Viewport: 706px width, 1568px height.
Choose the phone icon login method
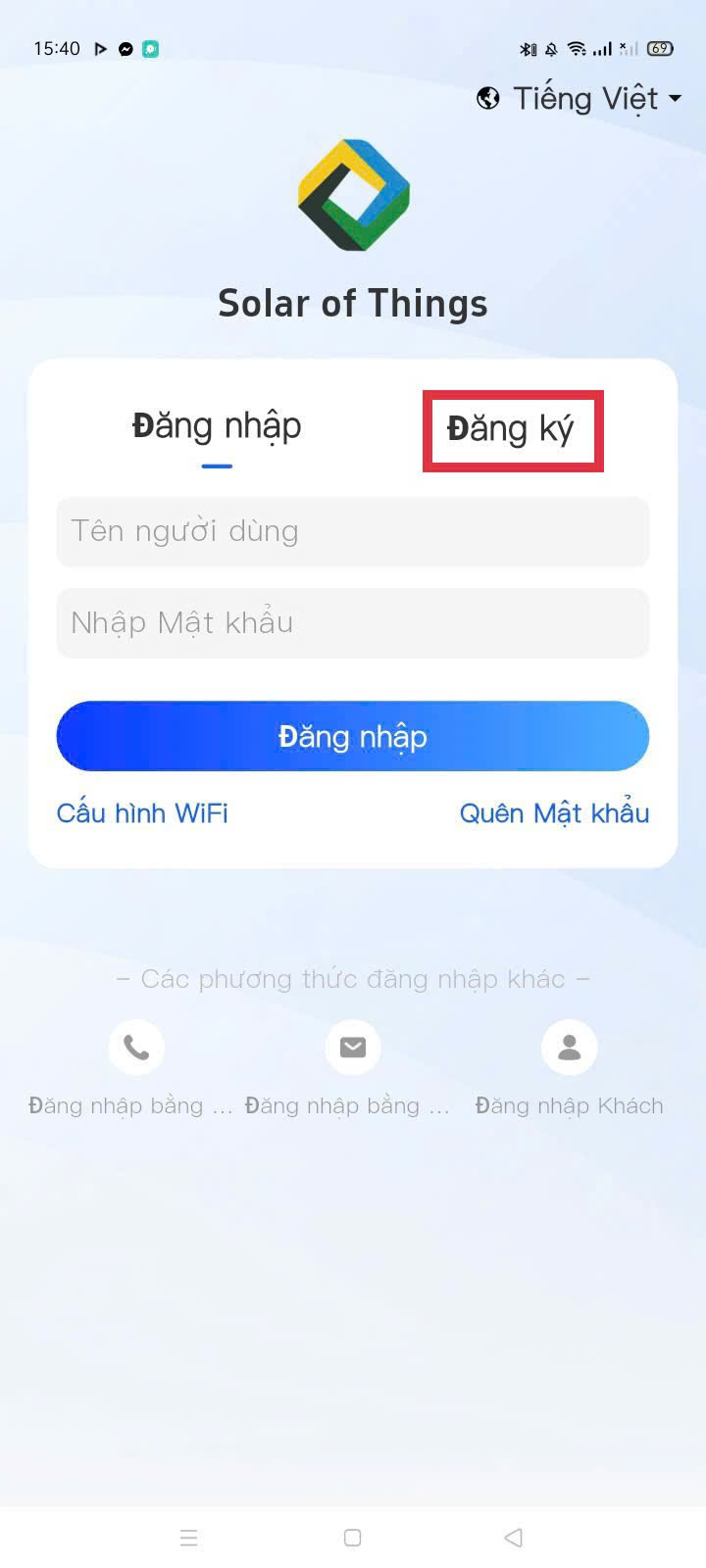tap(136, 1048)
